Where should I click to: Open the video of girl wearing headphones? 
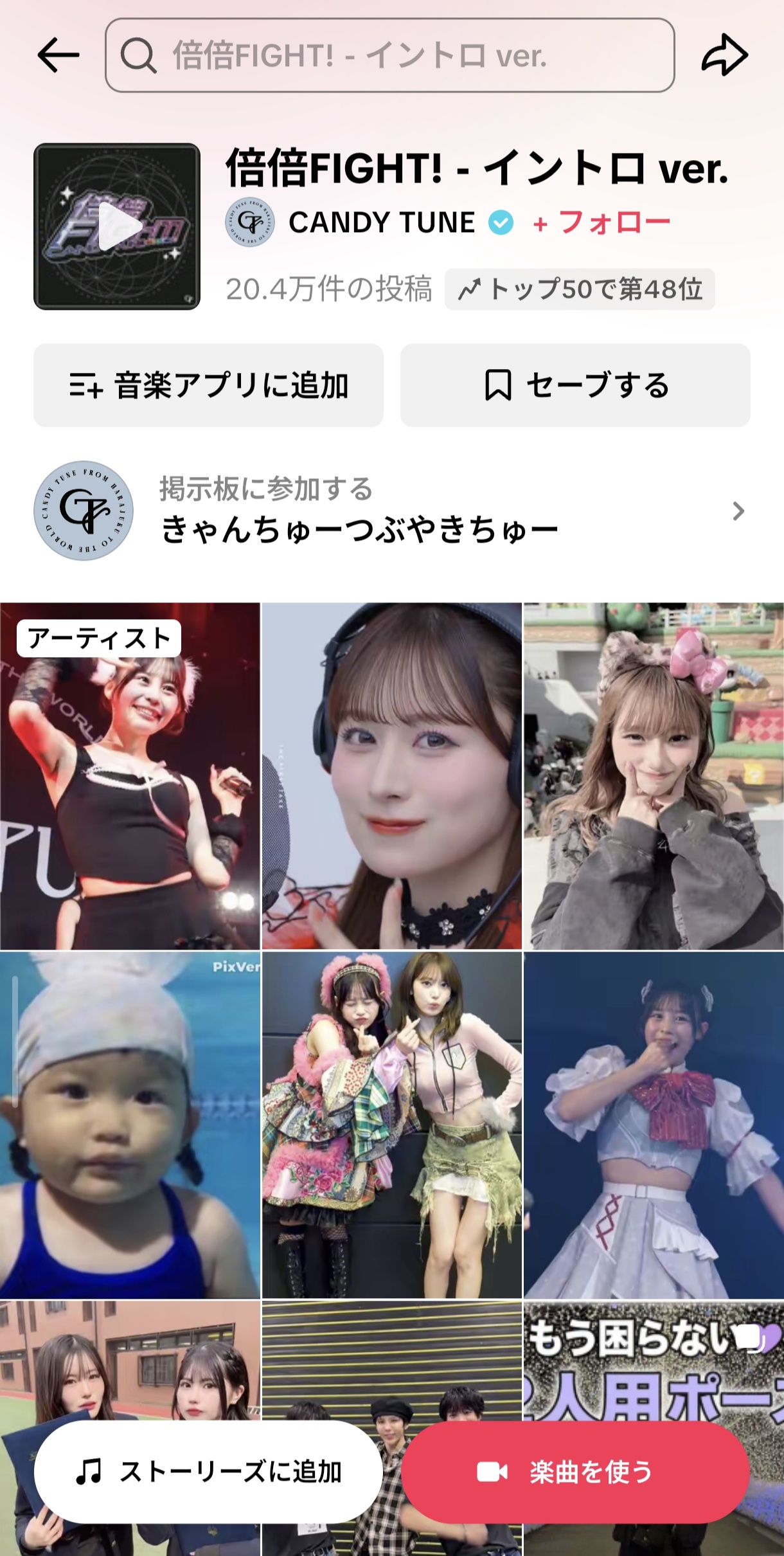[392, 775]
